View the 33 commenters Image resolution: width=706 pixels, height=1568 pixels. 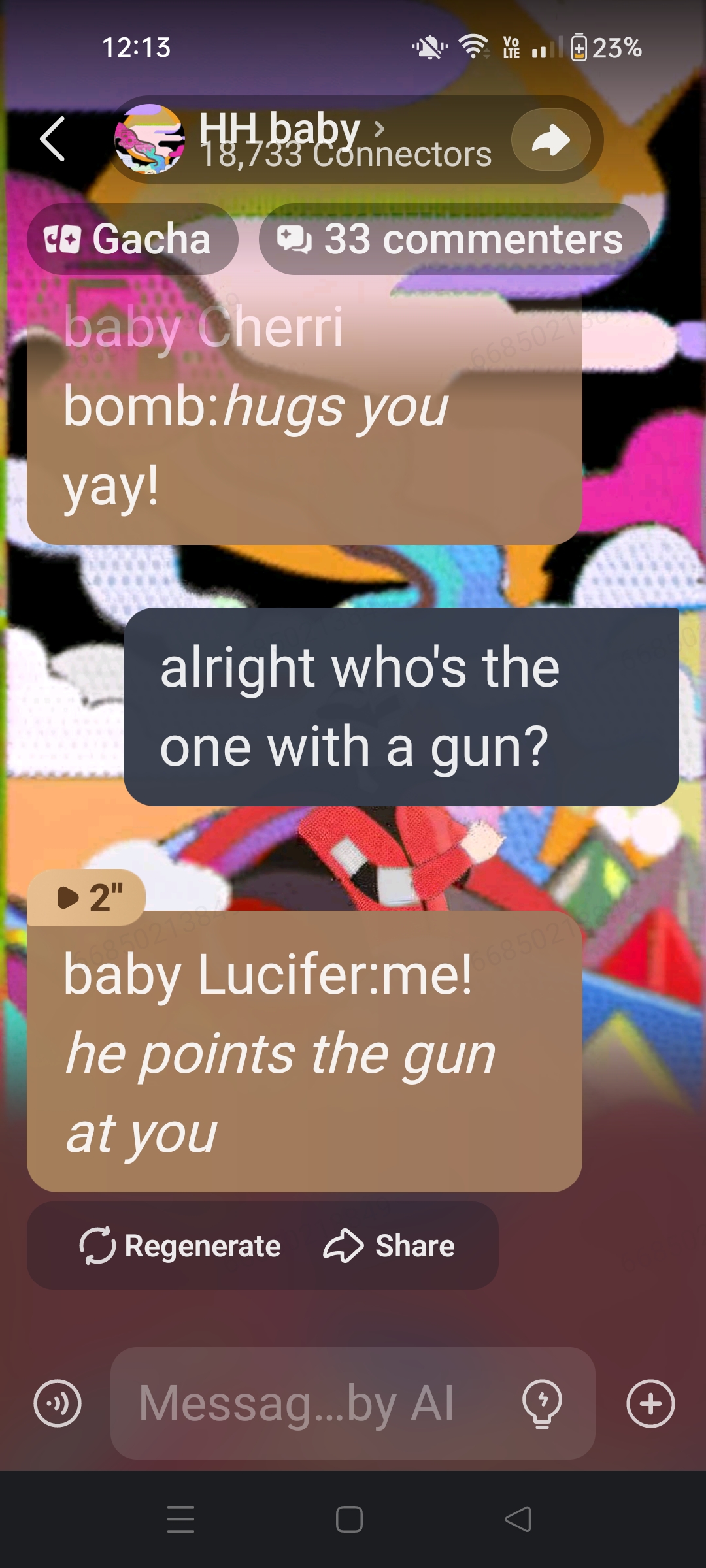point(453,239)
